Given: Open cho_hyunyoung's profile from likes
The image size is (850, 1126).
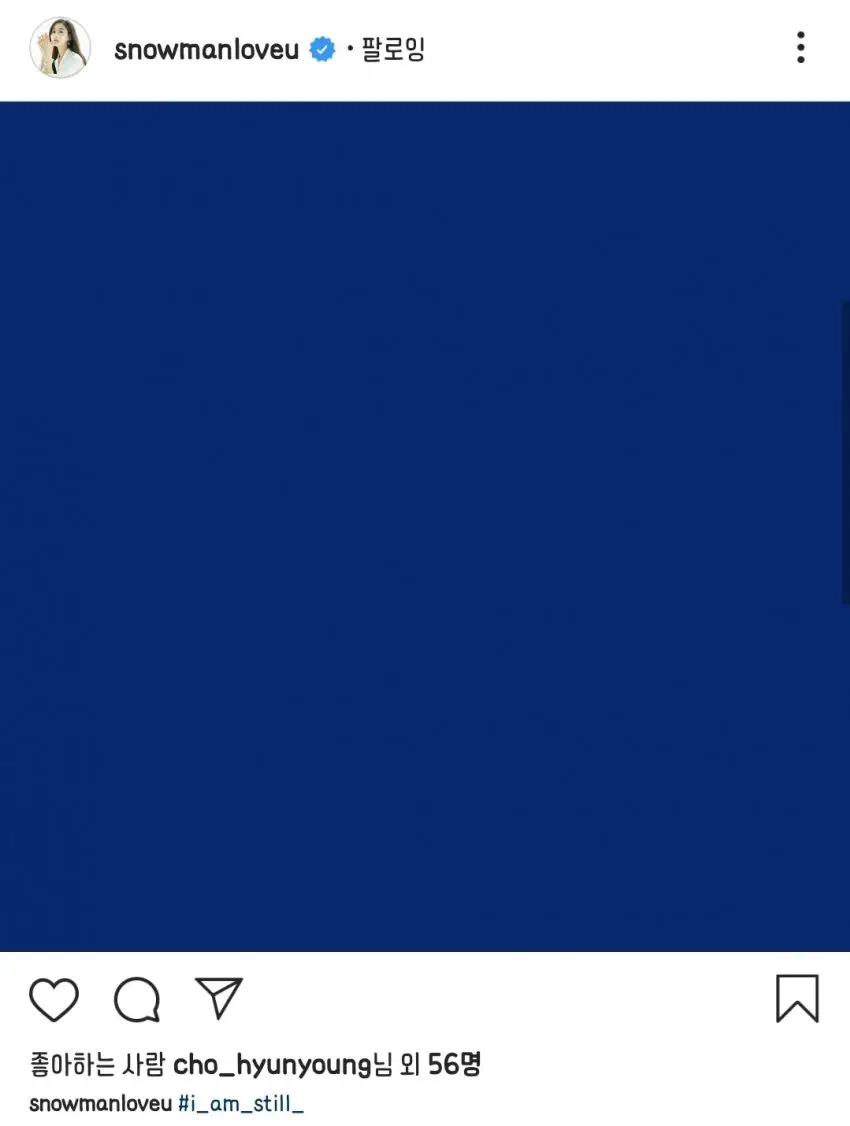Looking at the screenshot, I should 272,1065.
